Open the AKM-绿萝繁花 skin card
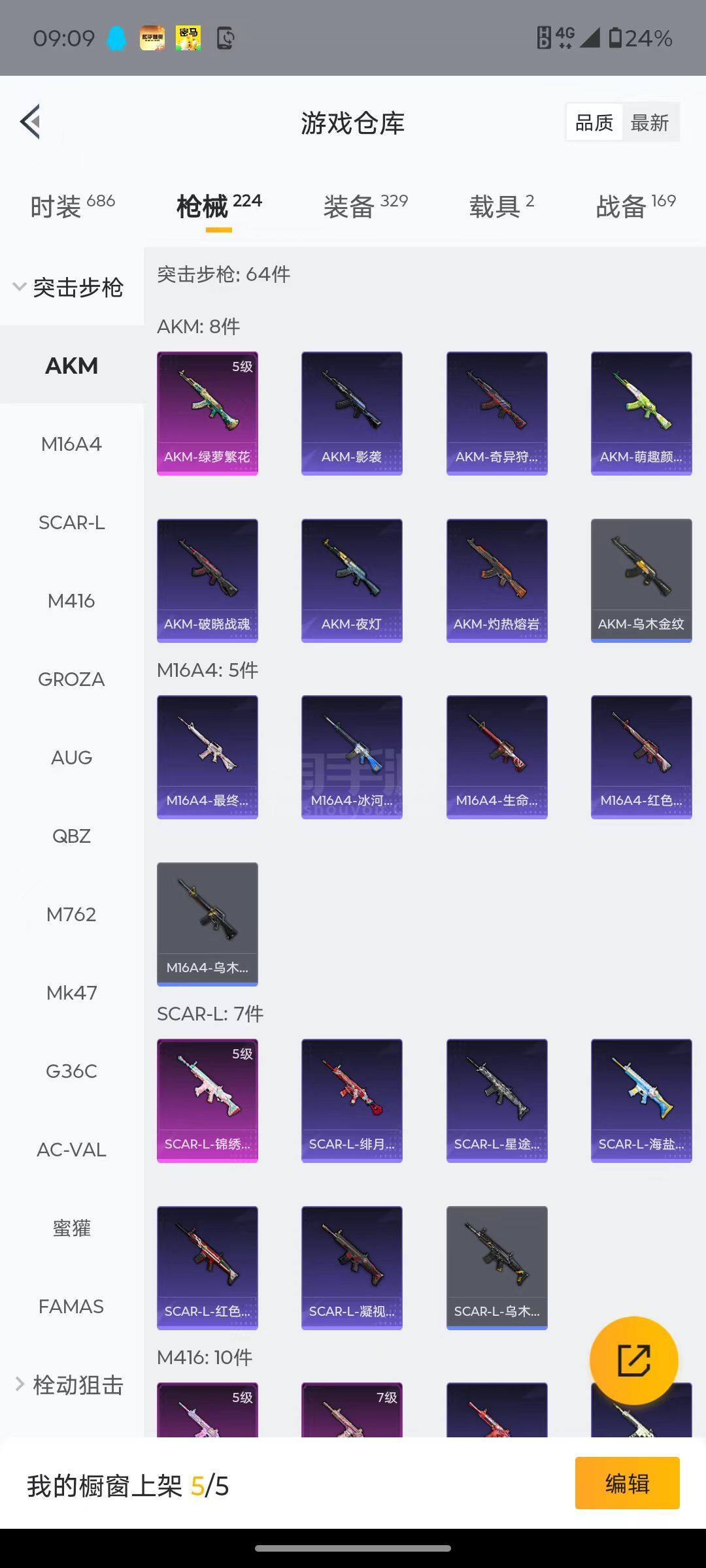Screen dimensions: 706x1568 point(207,414)
